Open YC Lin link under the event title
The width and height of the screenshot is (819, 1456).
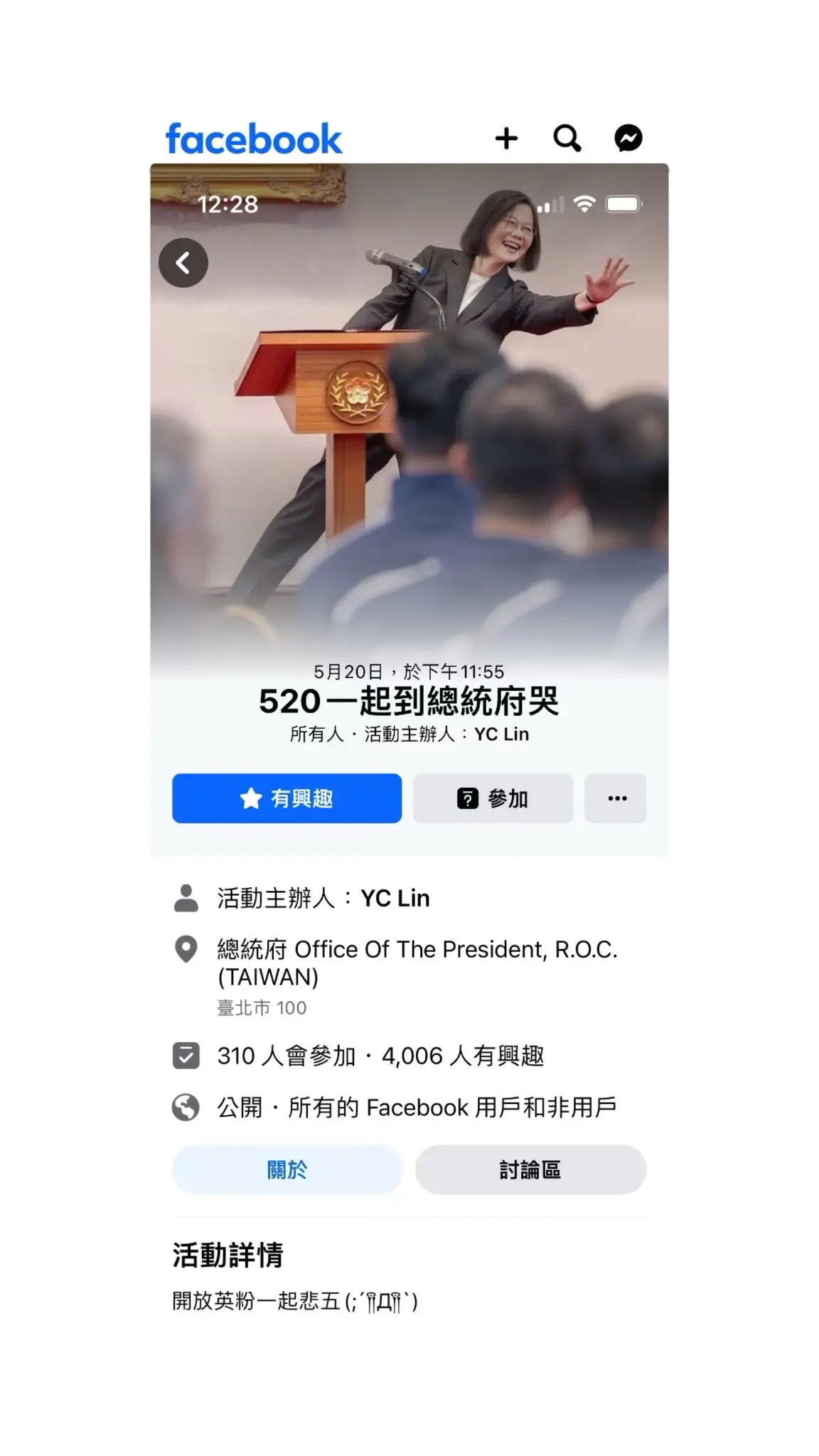click(x=502, y=734)
